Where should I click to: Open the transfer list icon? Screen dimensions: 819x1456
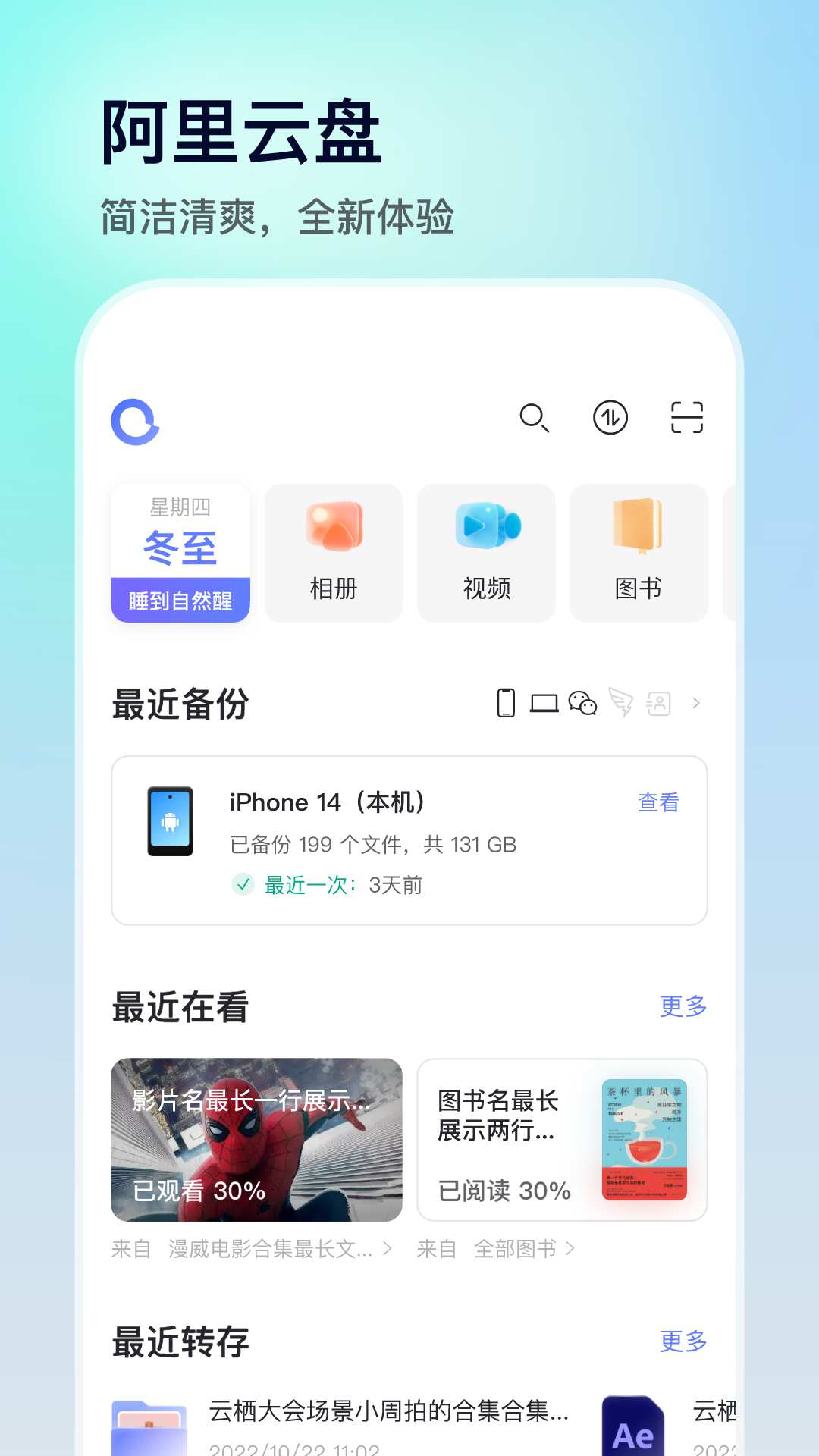[x=612, y=418]
